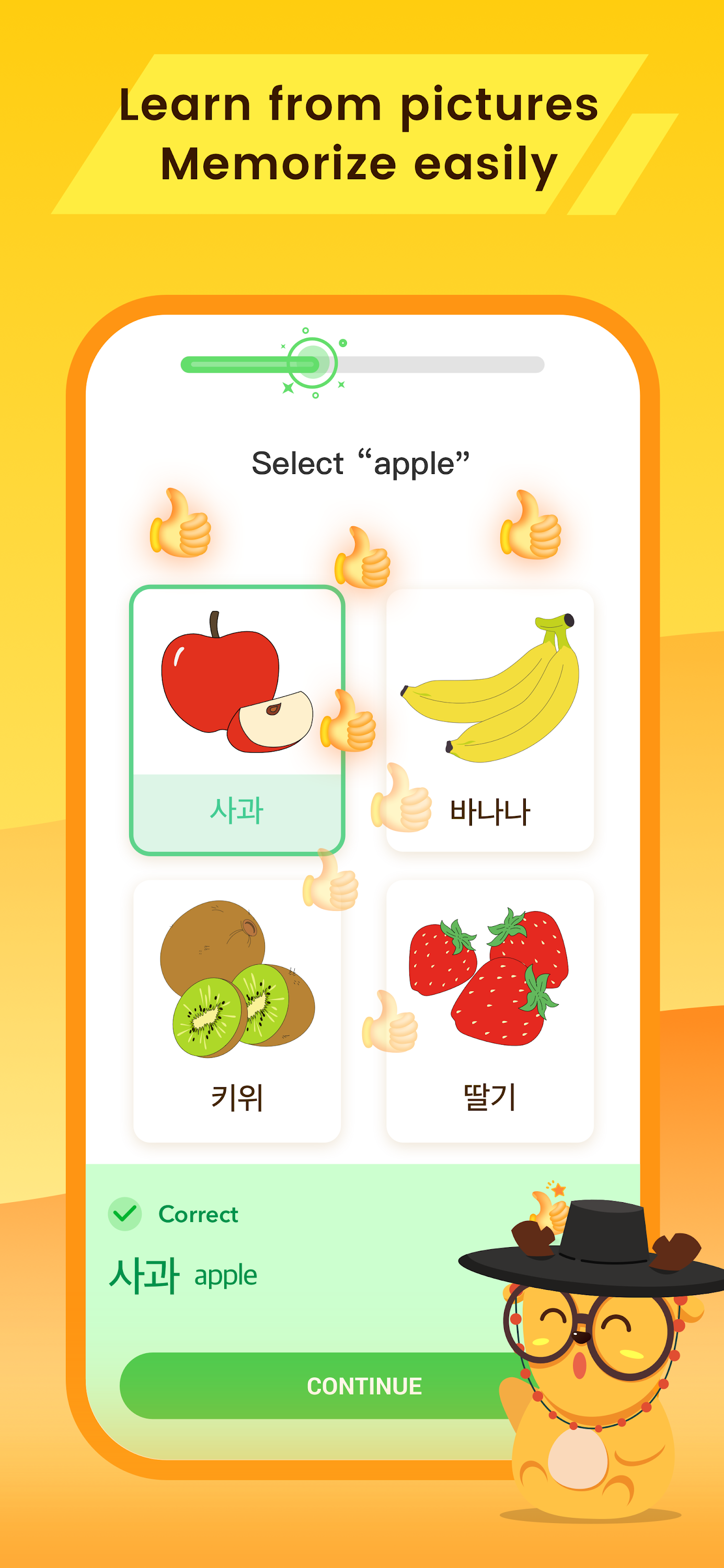Image resolution: width=724 pixels, height=1568 pixels.
Task: Tap the thumbs-up emoji above the apple card
Action: 181,530
